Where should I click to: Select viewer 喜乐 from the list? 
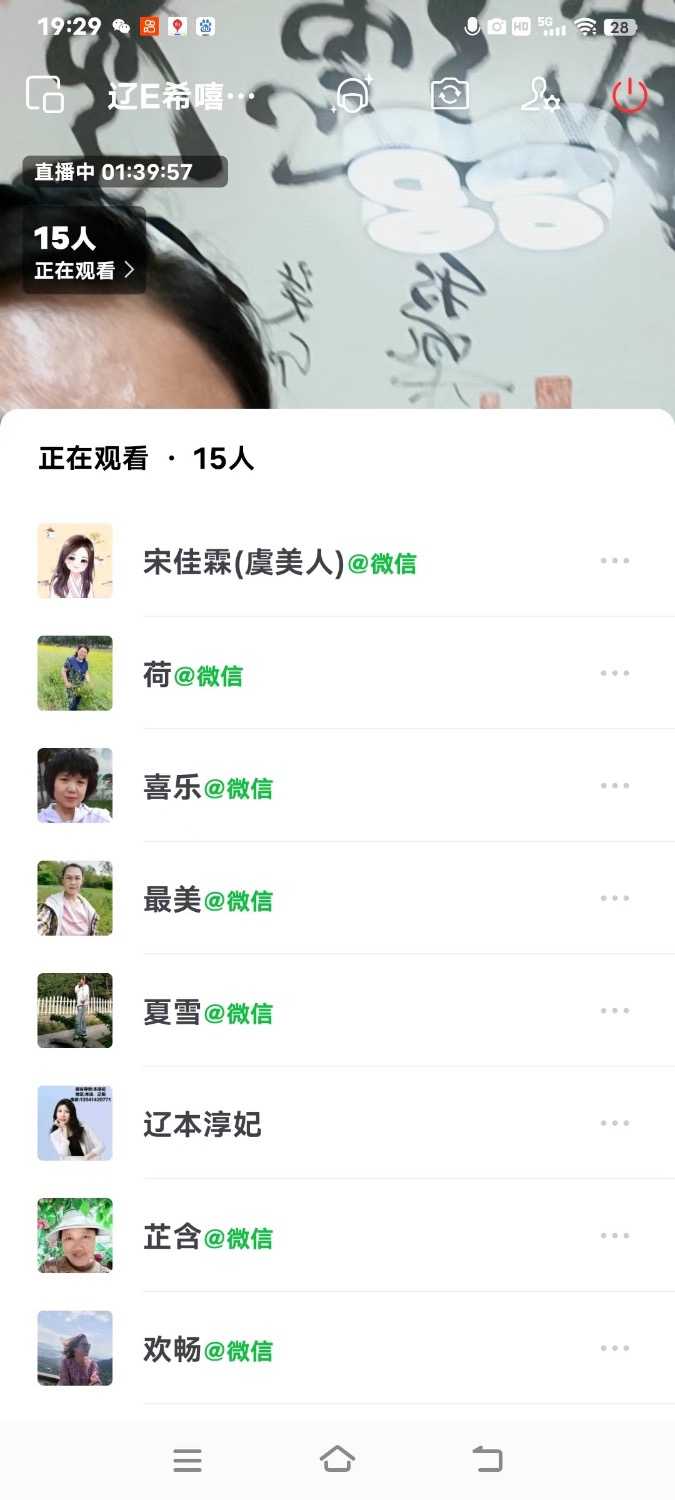click(x=207, y=788)
